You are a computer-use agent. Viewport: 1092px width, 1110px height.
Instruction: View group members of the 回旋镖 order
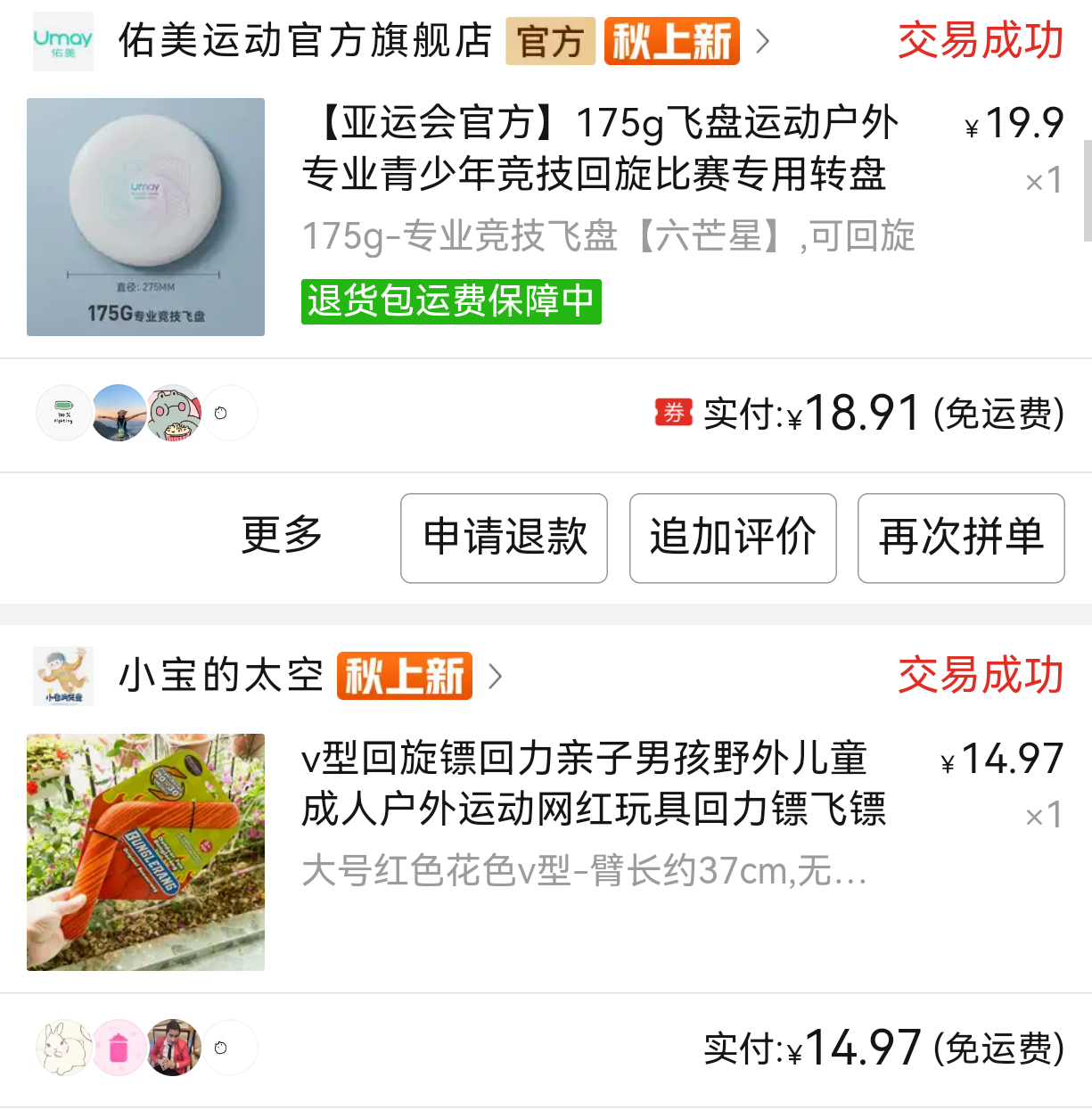[147, 1048]
